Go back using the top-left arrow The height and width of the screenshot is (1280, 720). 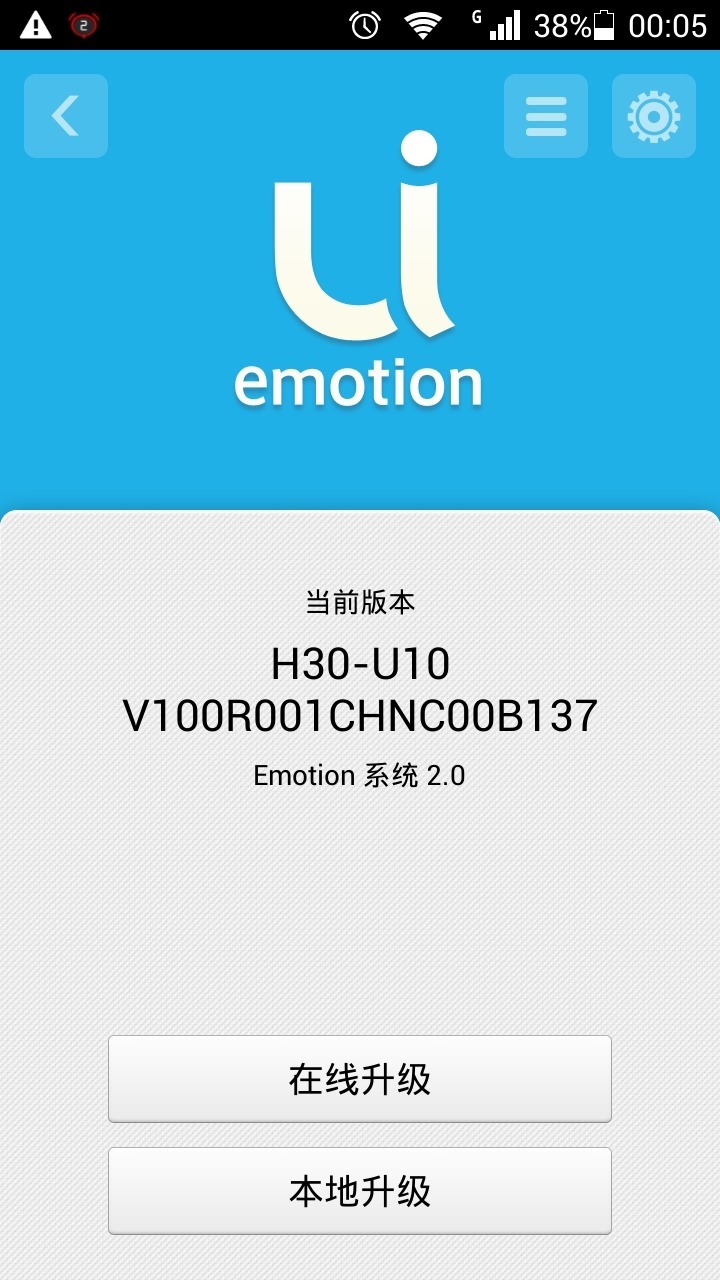[66, 116]
